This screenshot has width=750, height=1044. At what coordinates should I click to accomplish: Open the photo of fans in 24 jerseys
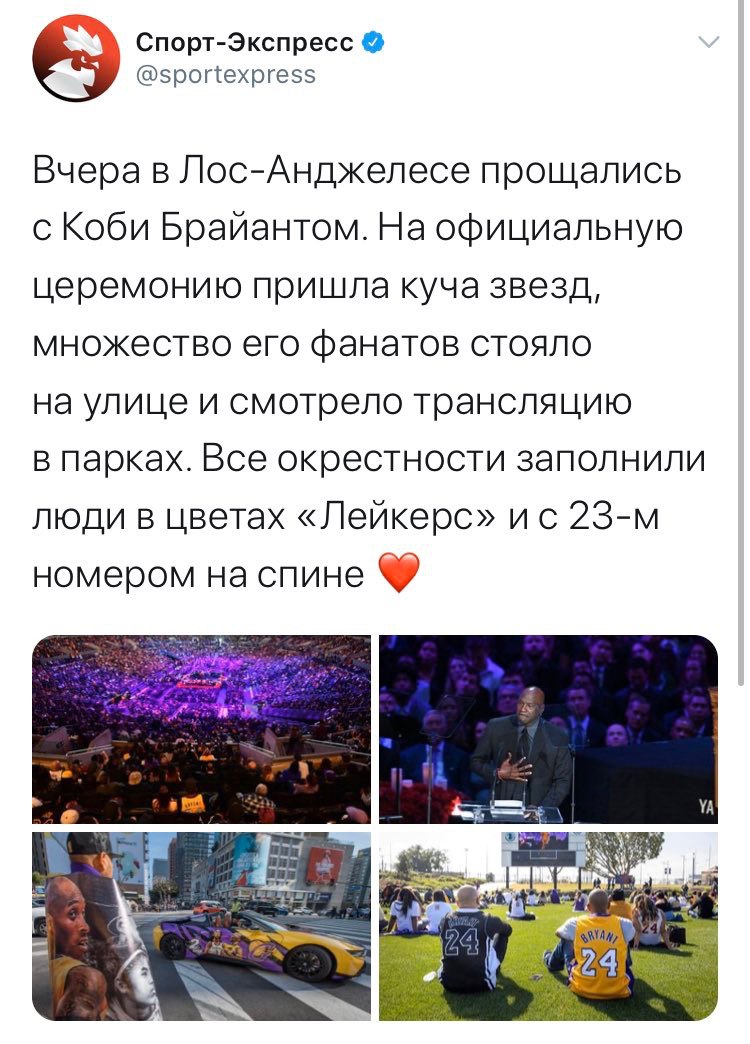tap(548, 925)
